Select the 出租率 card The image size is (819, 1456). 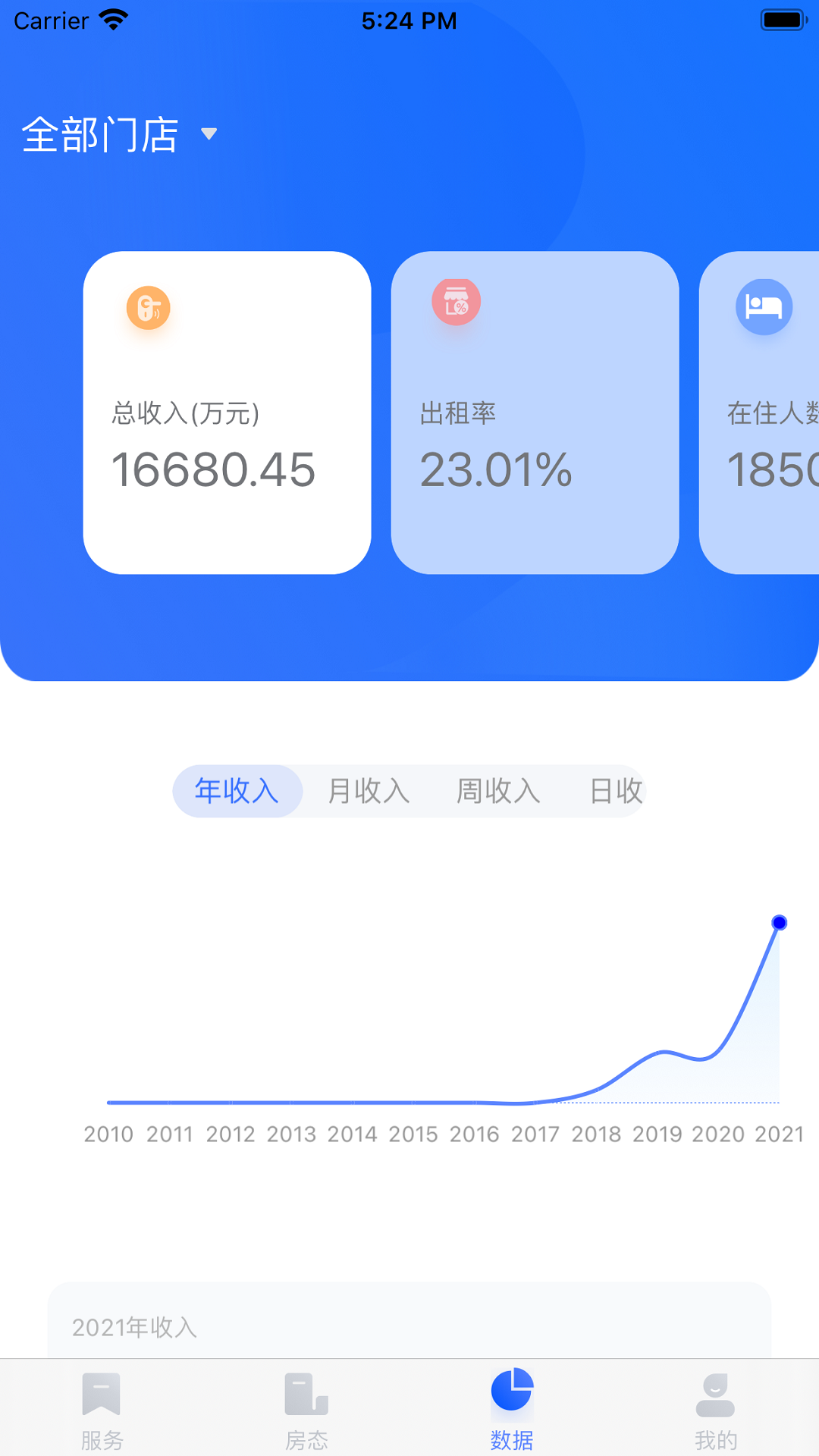(x=535, y=413)
